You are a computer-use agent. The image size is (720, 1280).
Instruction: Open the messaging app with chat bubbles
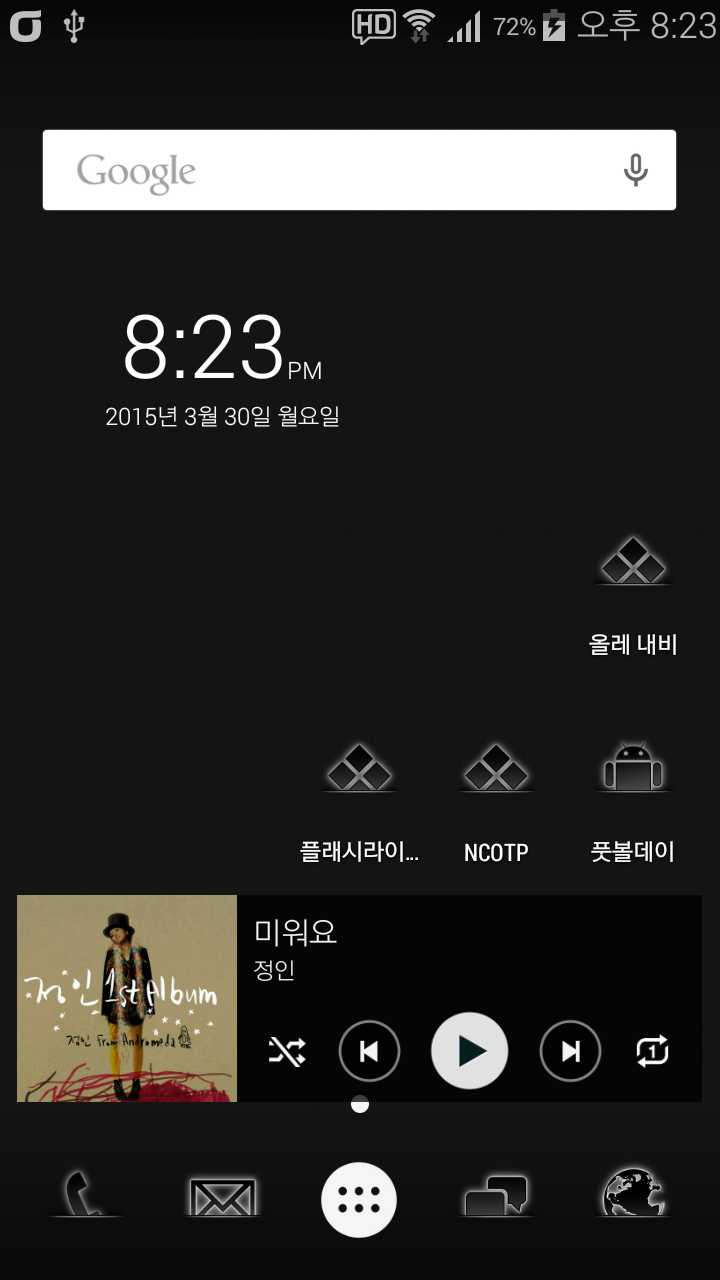[x=496, y=1196]
